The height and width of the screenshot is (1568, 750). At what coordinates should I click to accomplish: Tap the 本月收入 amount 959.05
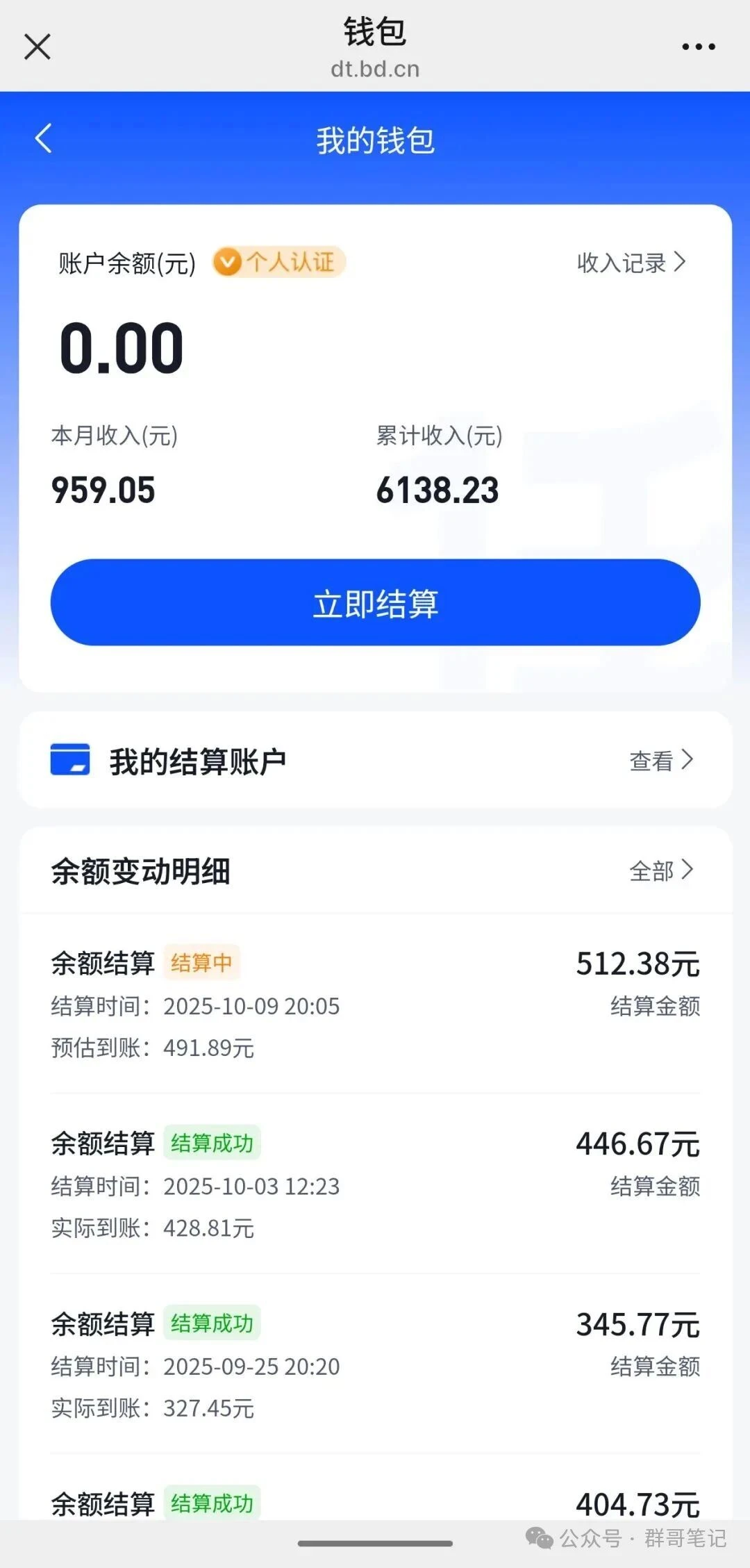[103, 490]
